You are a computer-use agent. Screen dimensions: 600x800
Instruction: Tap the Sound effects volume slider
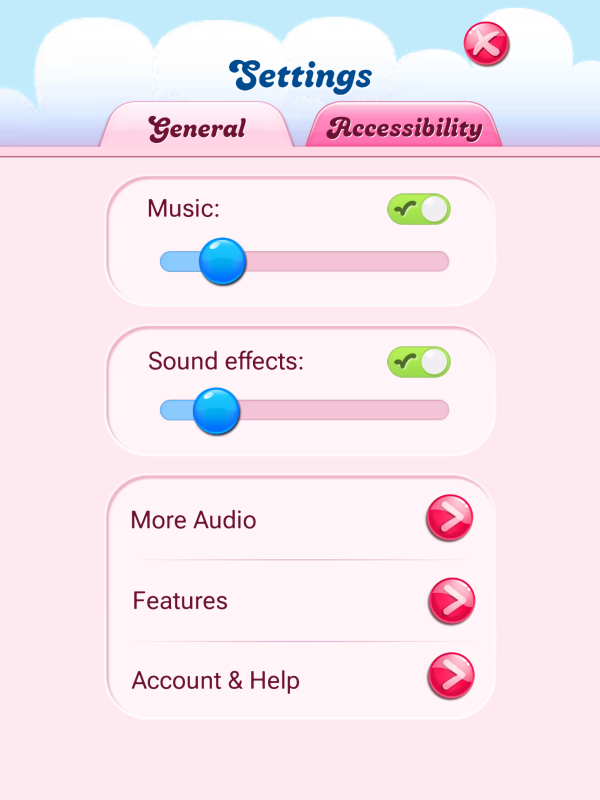[x=216, y=411]
